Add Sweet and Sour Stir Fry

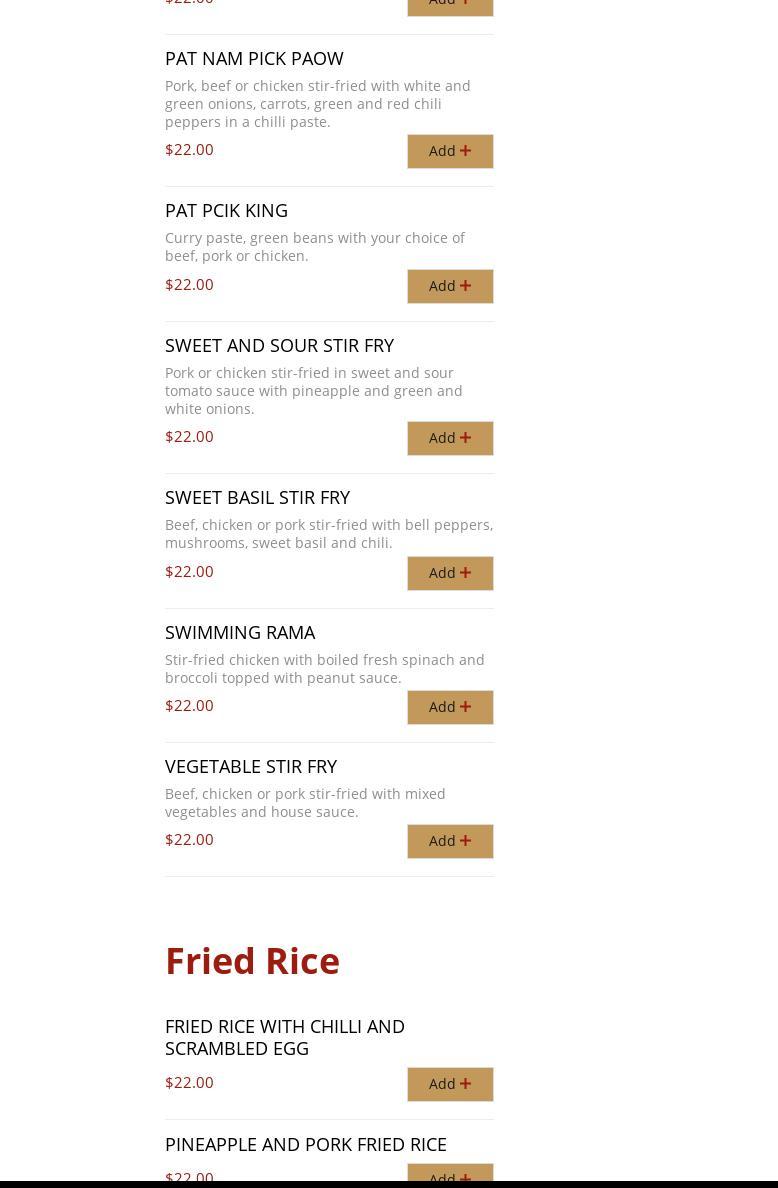pos(450,438)
